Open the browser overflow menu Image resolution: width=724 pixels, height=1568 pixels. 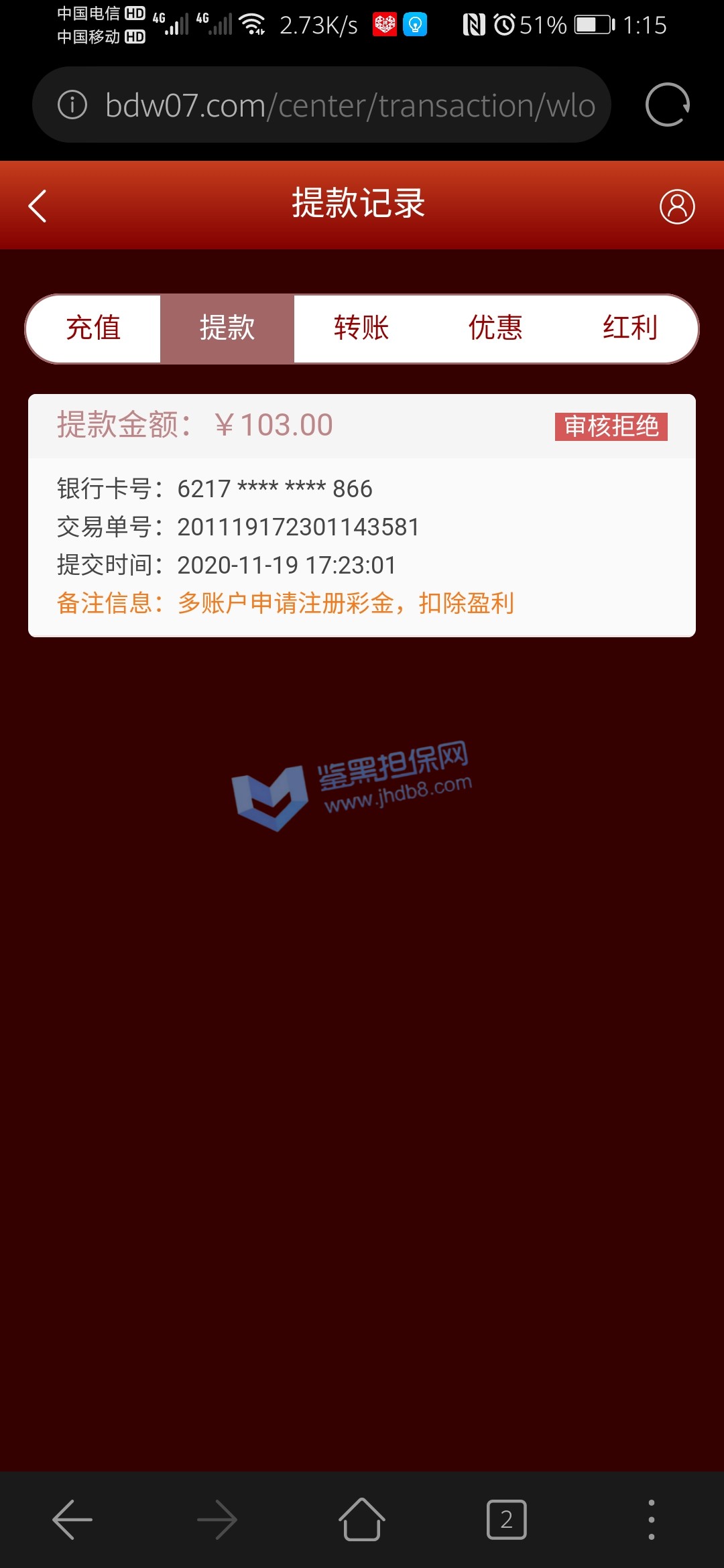point(651,1519)
